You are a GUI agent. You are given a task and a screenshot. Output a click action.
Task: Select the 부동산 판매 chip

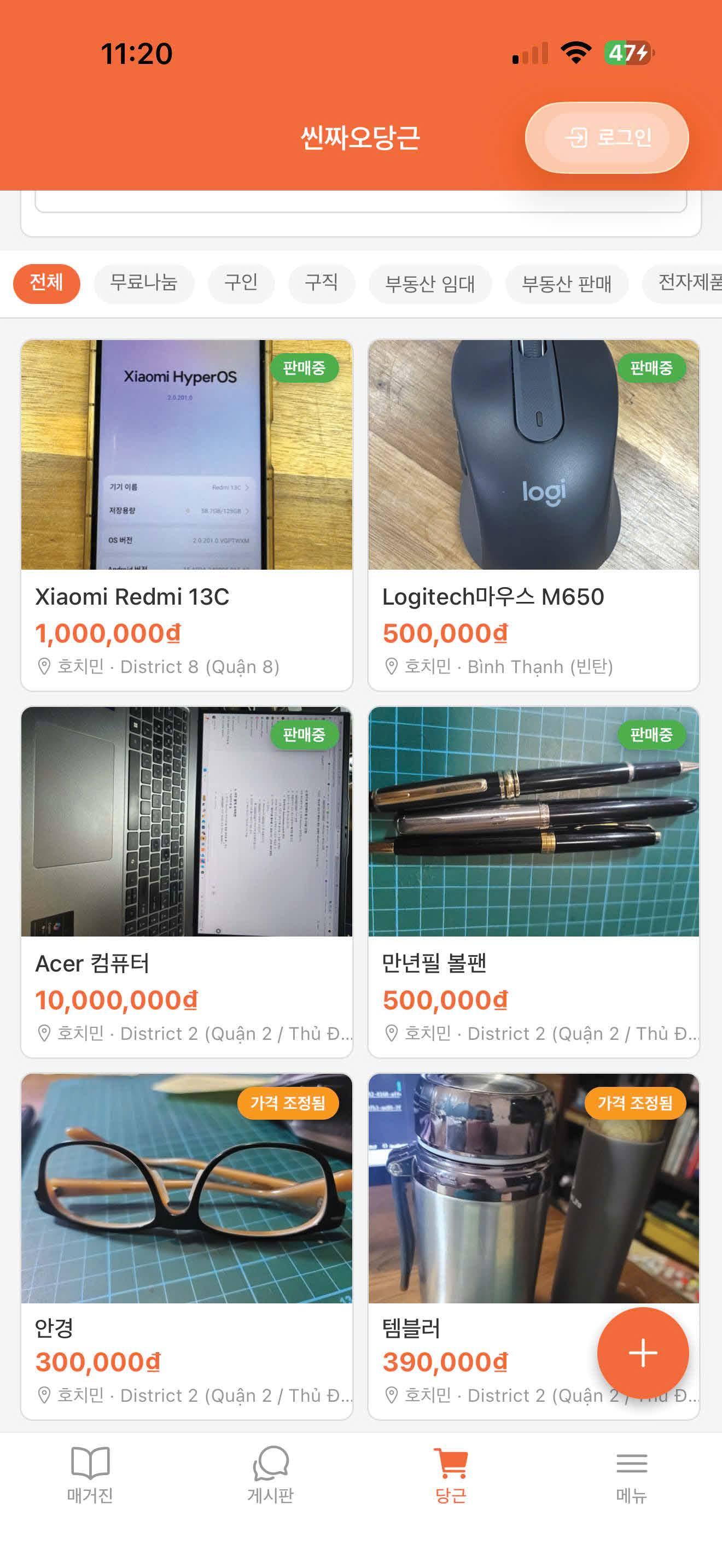[566, 284]
